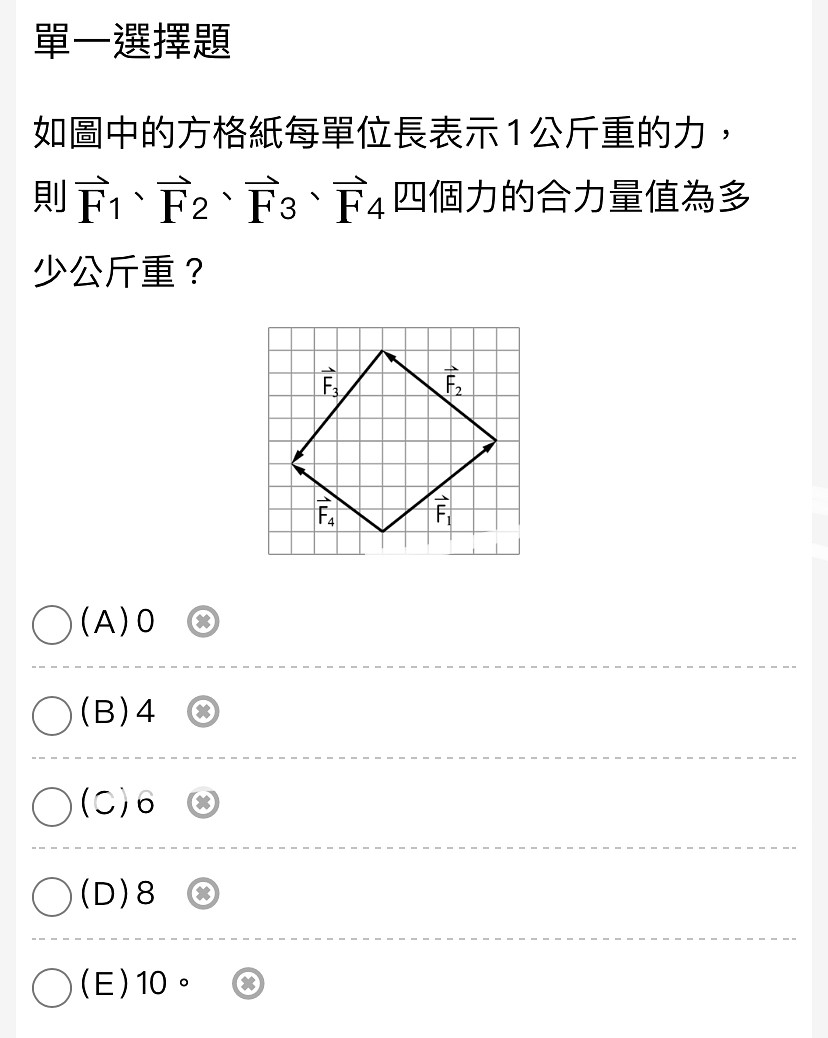Tap the x icon beside option (D)
828x1038 pixels.
203,893
